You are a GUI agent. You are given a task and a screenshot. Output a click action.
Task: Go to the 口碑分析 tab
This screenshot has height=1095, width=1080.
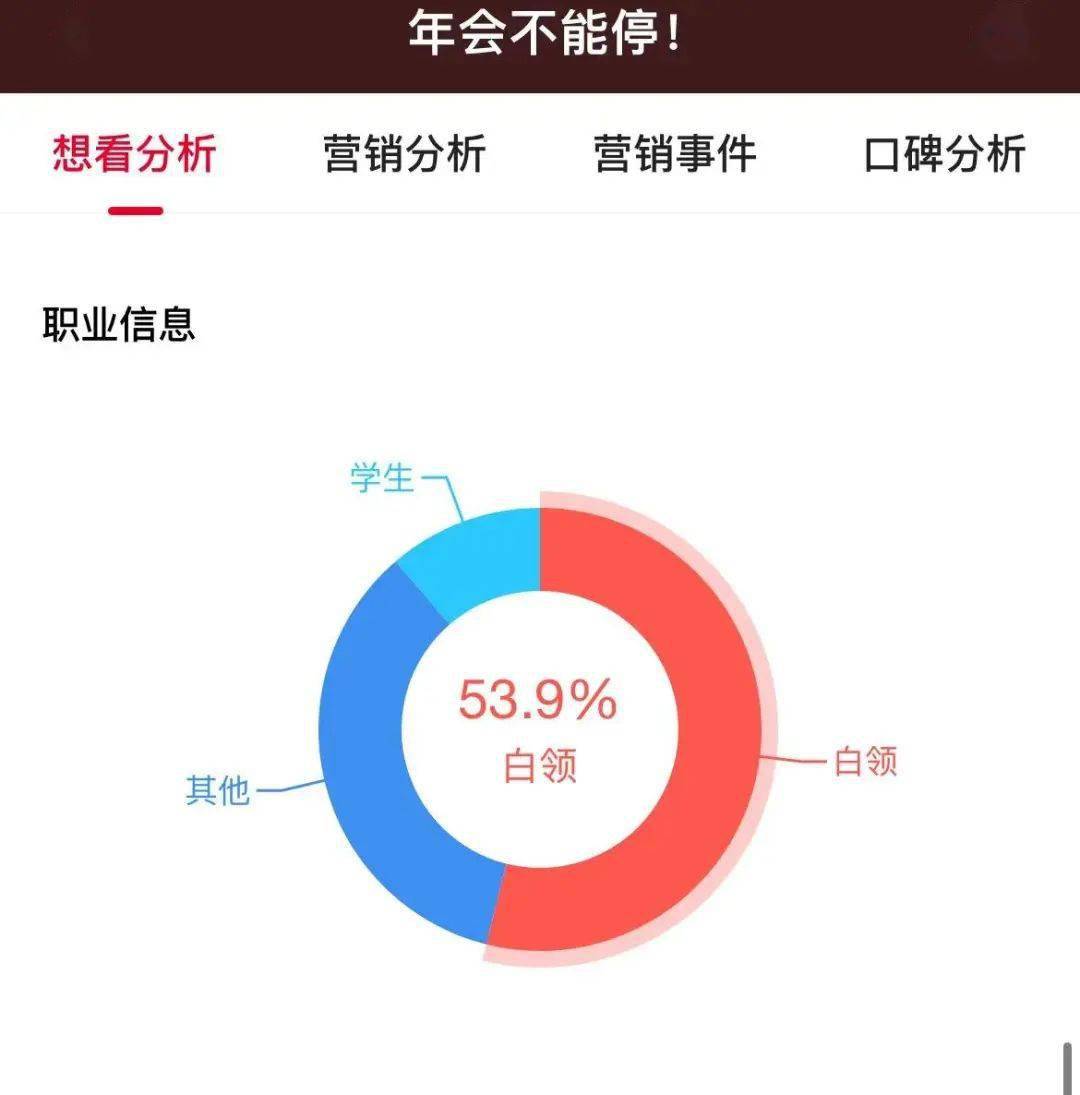tap(945, 155)
